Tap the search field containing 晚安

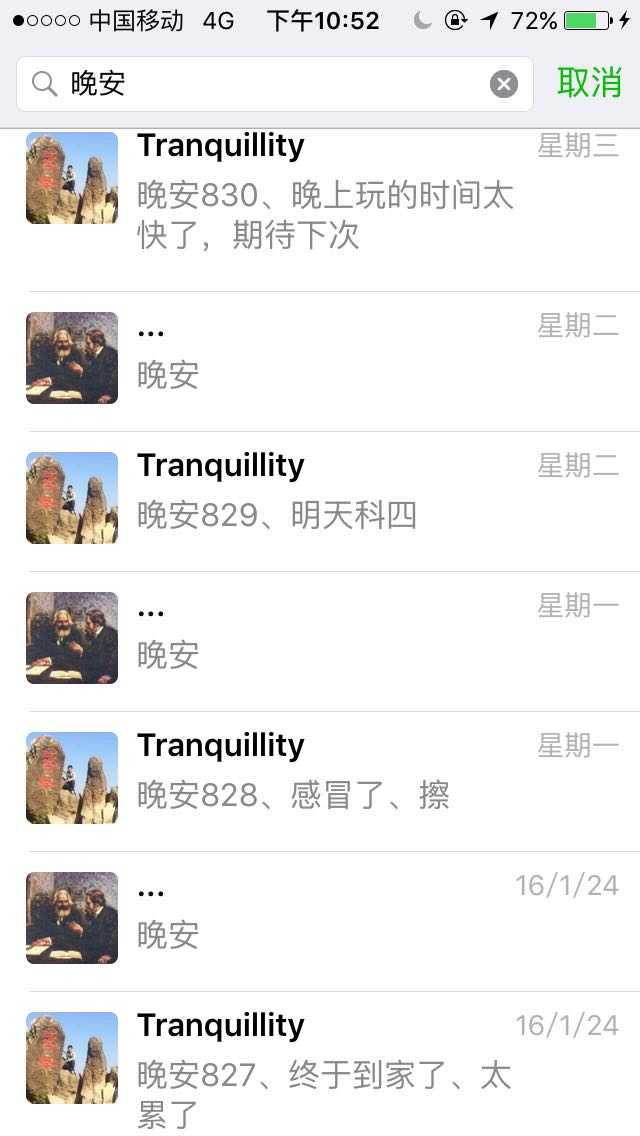270,84
